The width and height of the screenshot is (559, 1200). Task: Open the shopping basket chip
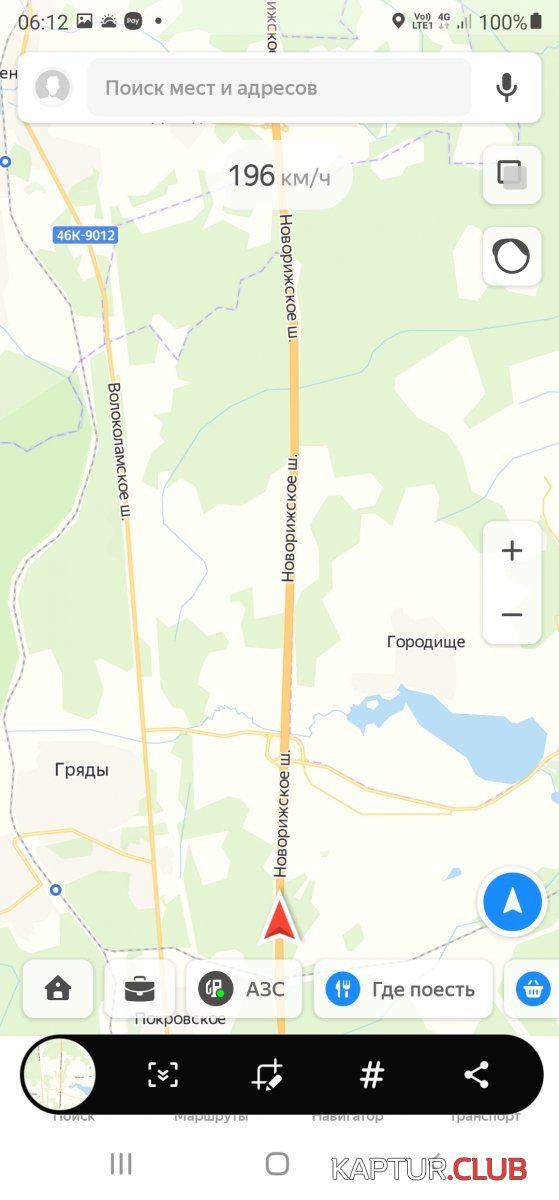pos(532,989)
